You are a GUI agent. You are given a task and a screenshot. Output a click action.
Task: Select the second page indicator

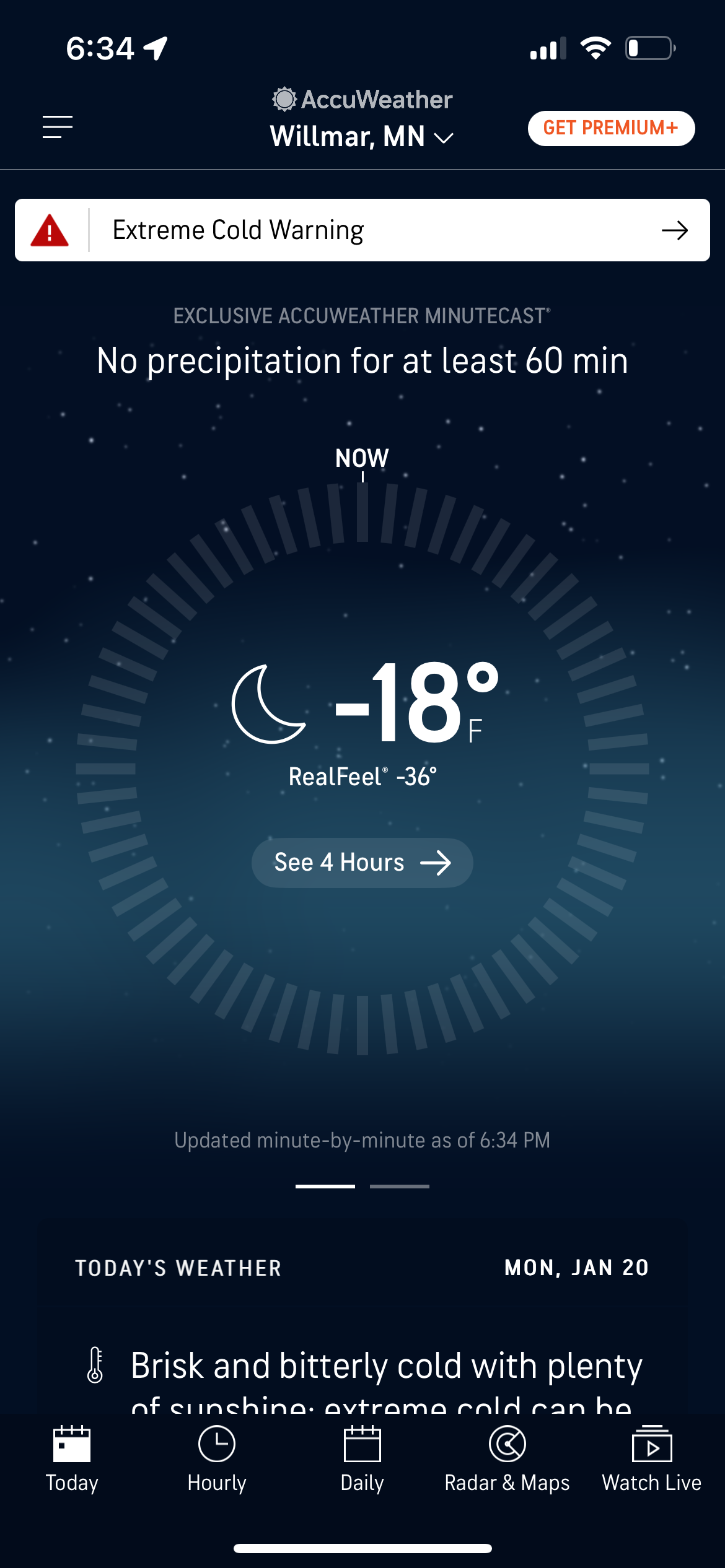click(399, 1187)
